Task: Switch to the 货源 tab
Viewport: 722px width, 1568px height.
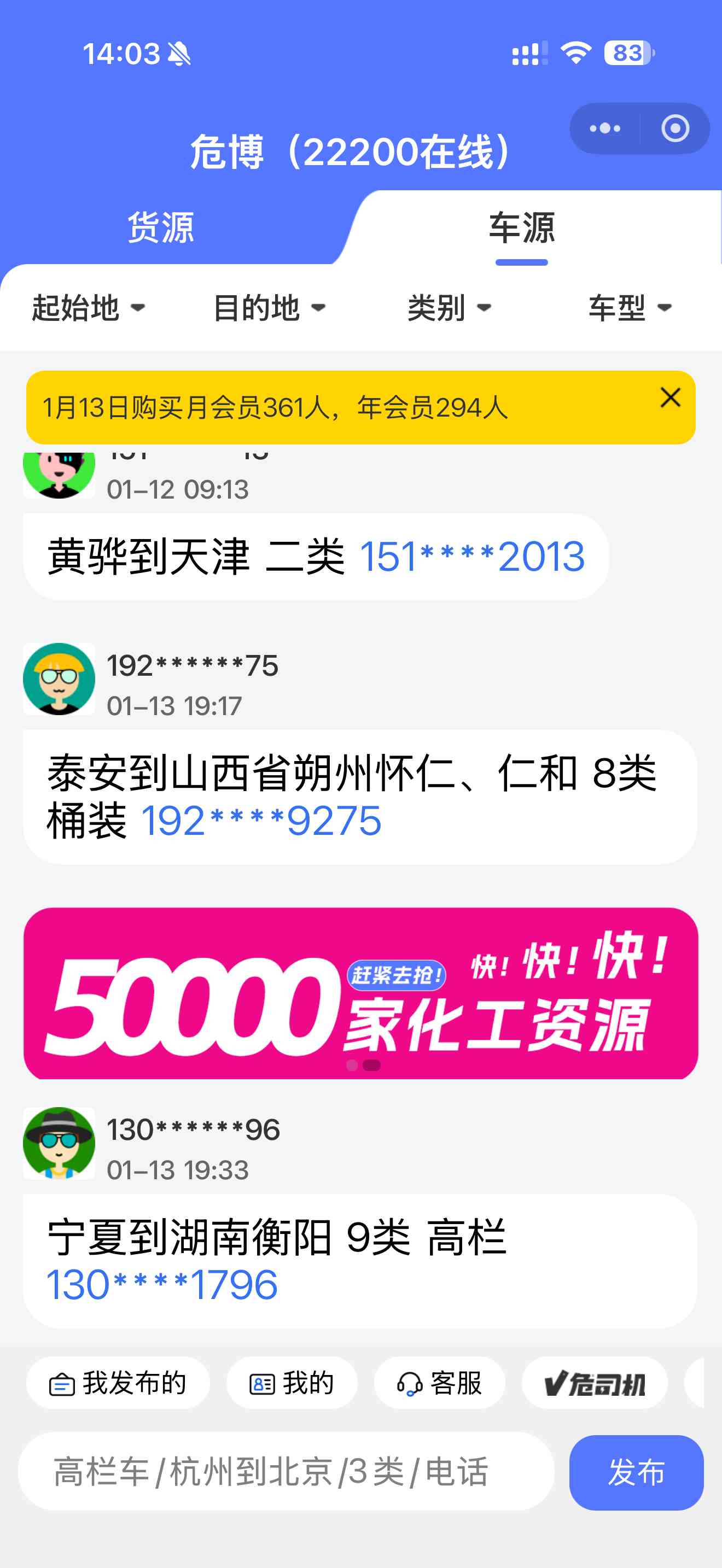Action: point(161,227)
